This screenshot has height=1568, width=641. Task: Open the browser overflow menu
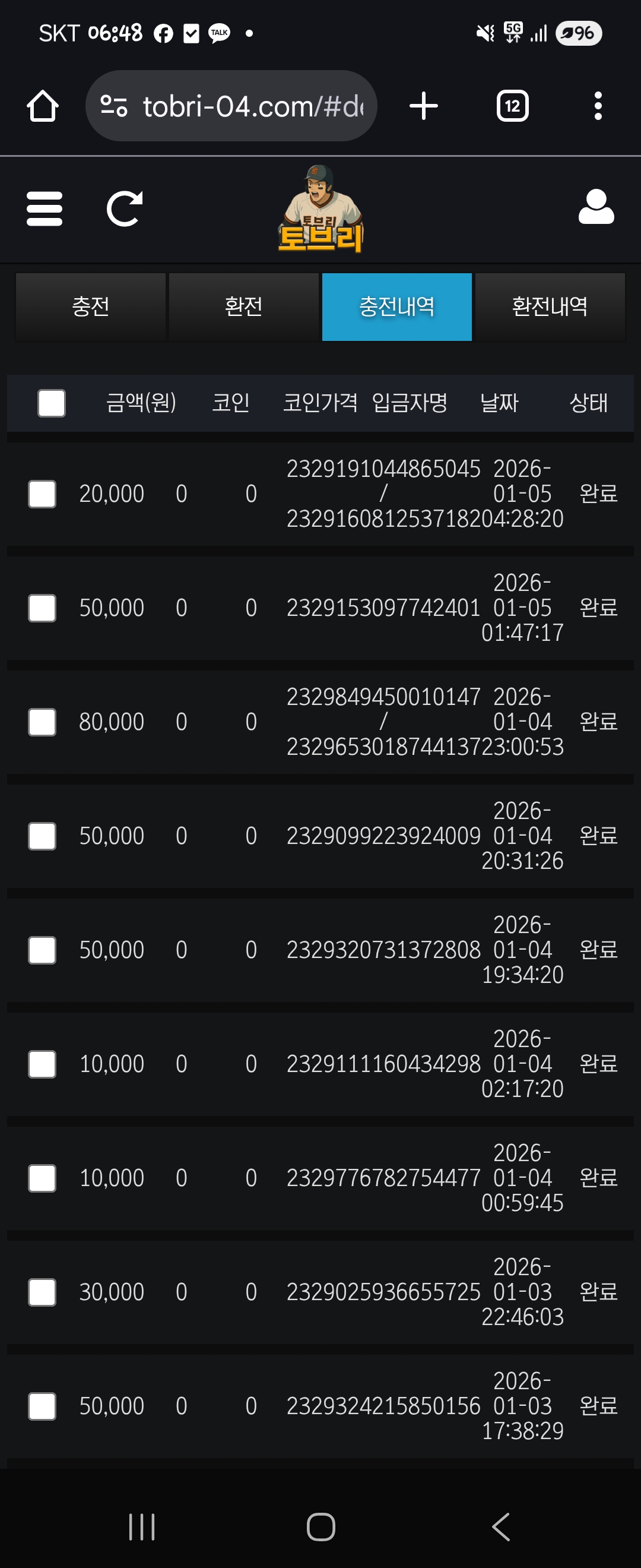[x=598, y=106]
